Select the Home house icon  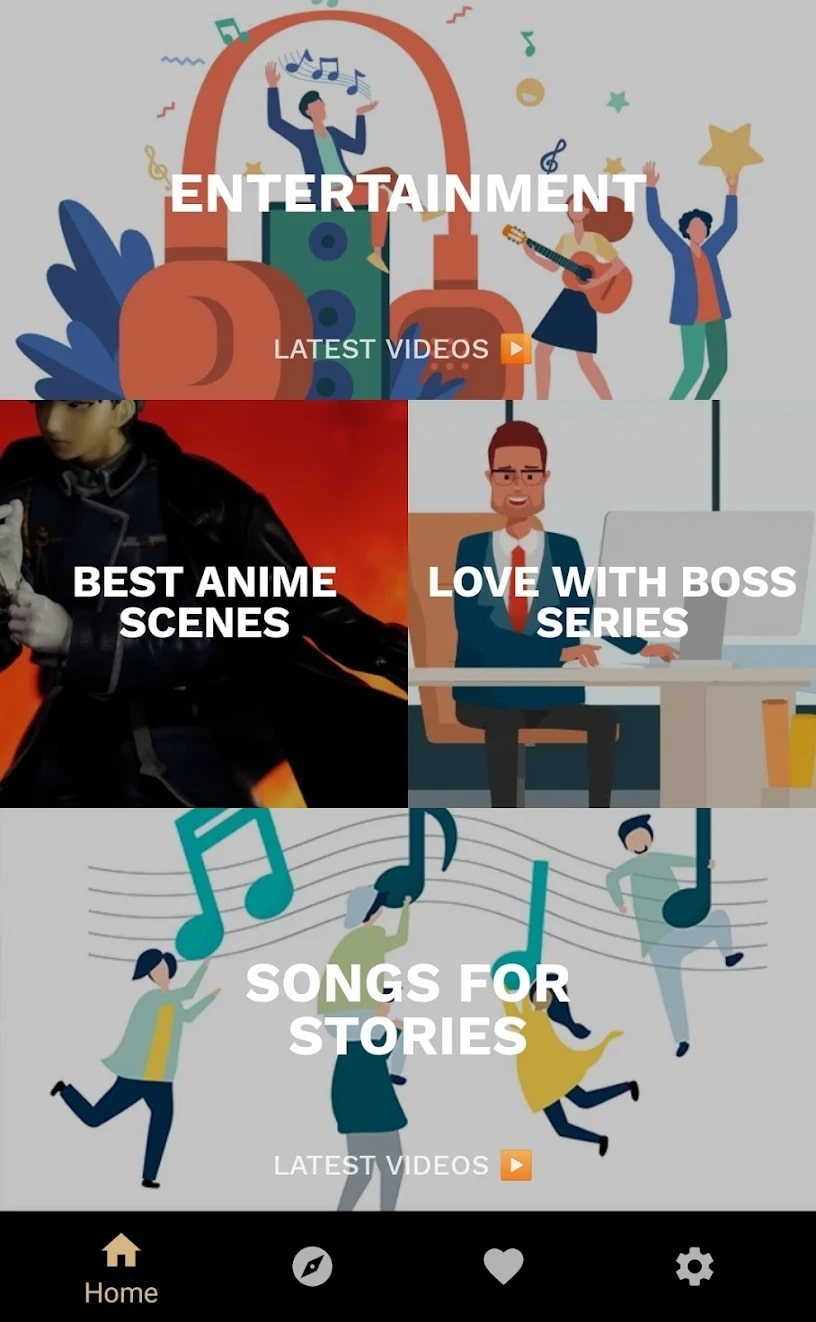121,1248
